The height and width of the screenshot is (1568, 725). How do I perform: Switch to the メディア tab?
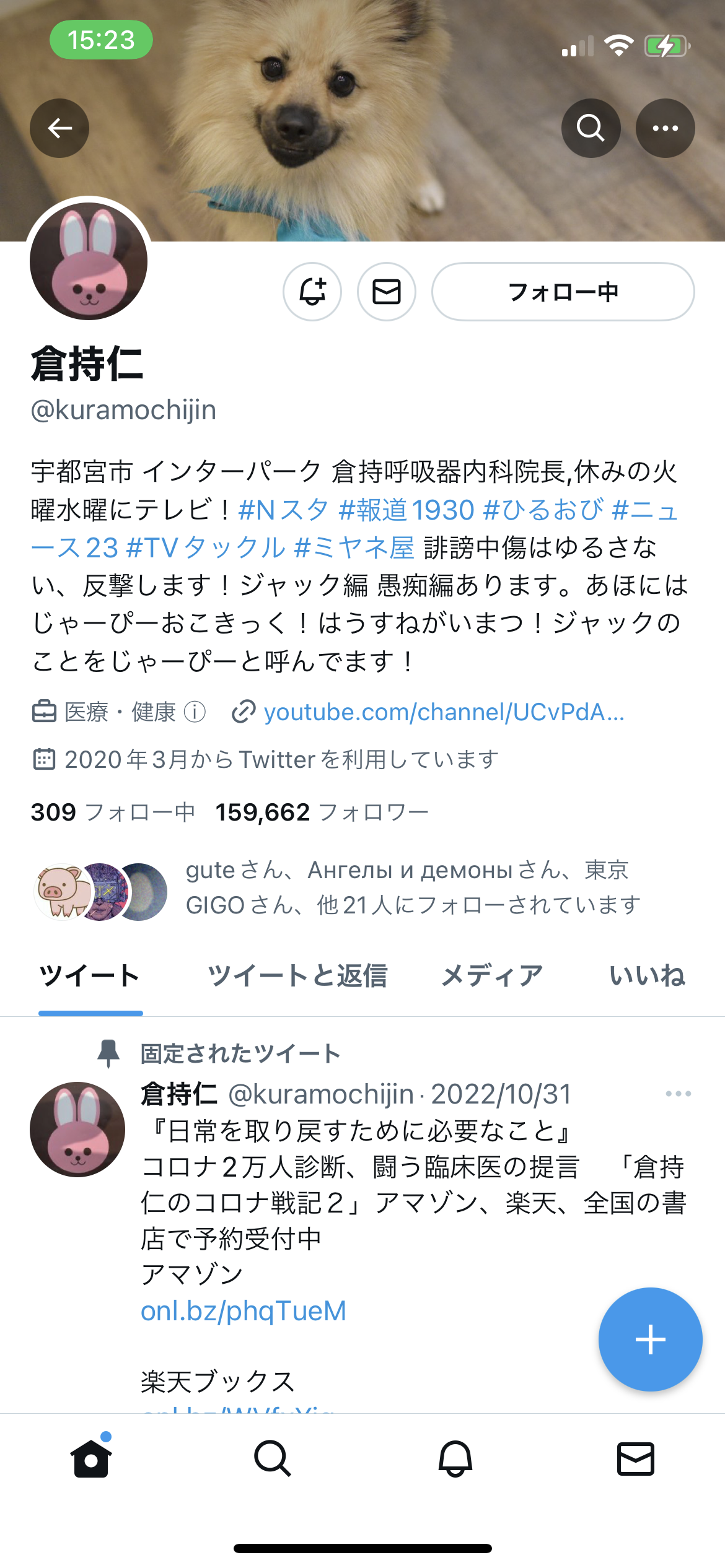[x=492, y=975]
